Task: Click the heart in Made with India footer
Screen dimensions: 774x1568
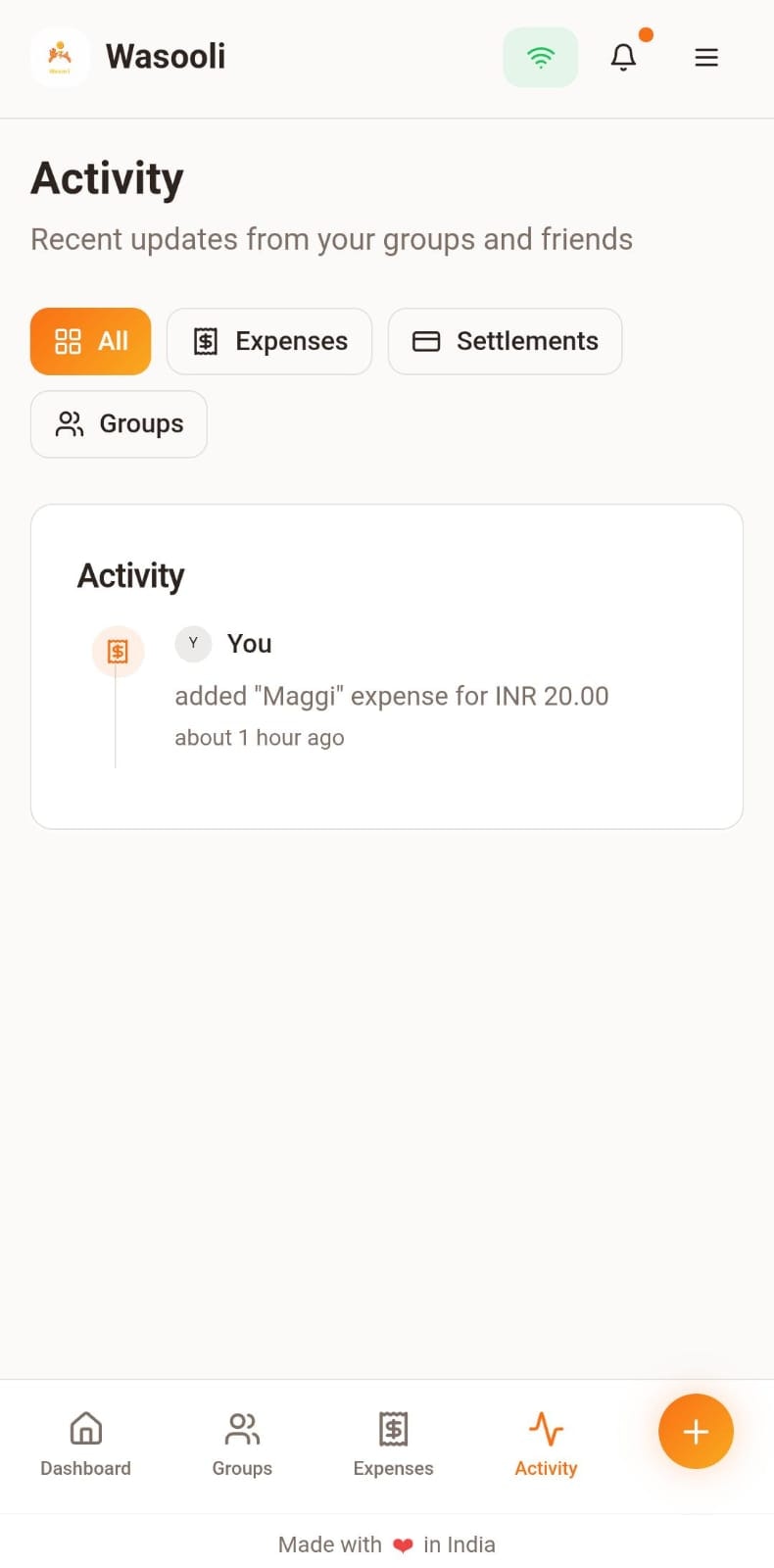Action: click(402, 1543)
